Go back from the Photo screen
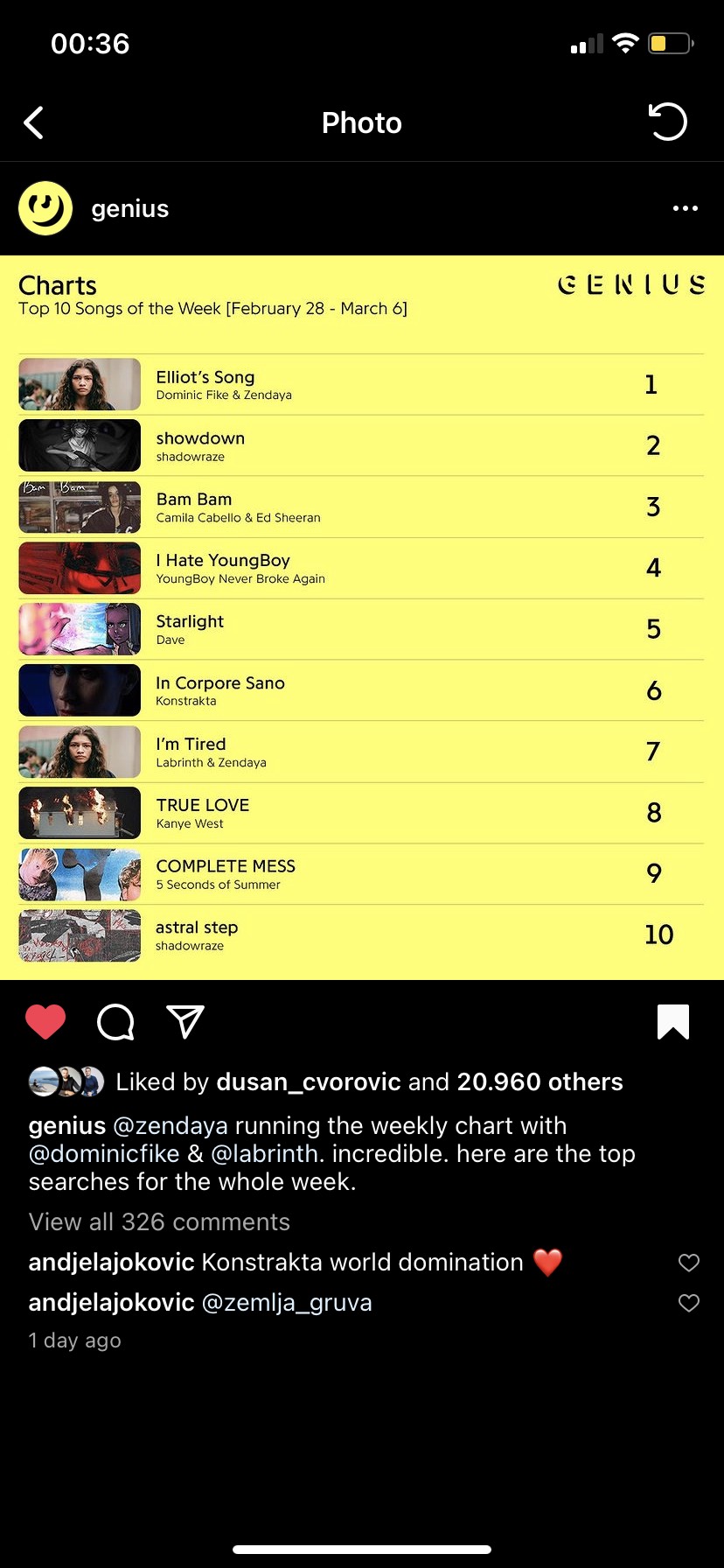 pyautogui.click(x=34, y=123)
